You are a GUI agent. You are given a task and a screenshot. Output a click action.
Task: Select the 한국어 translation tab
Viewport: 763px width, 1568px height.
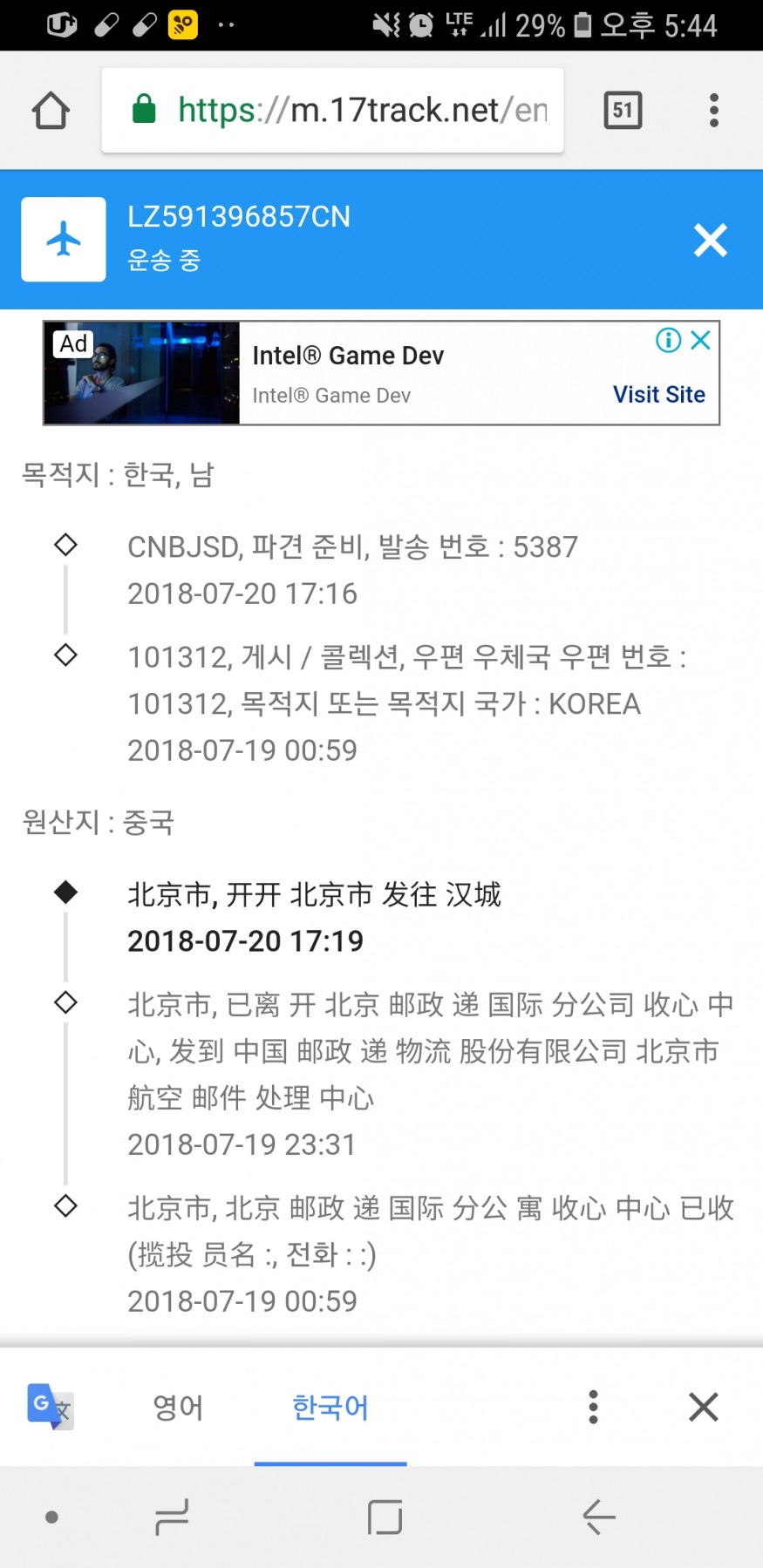click(x=330, y=1406)
